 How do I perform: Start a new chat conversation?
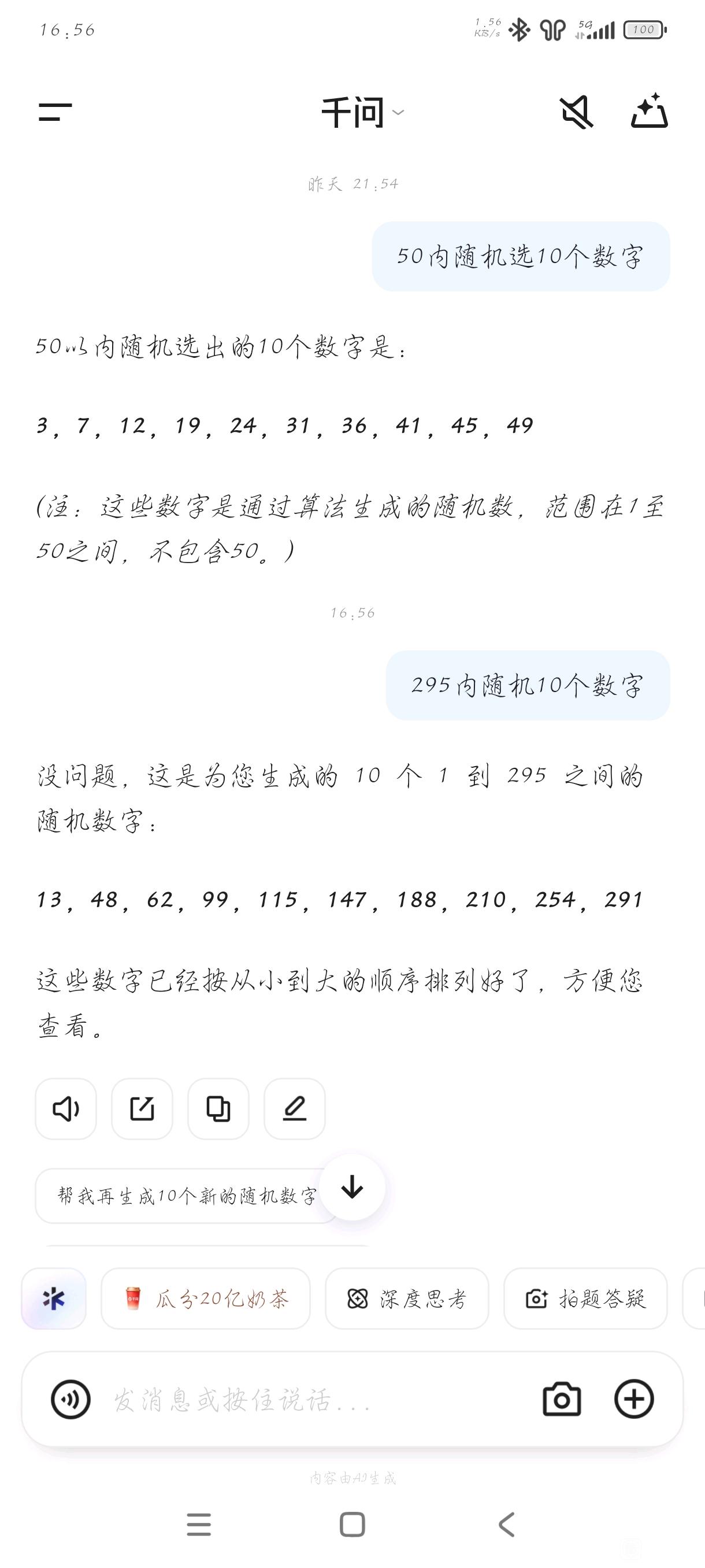(649, 112)
